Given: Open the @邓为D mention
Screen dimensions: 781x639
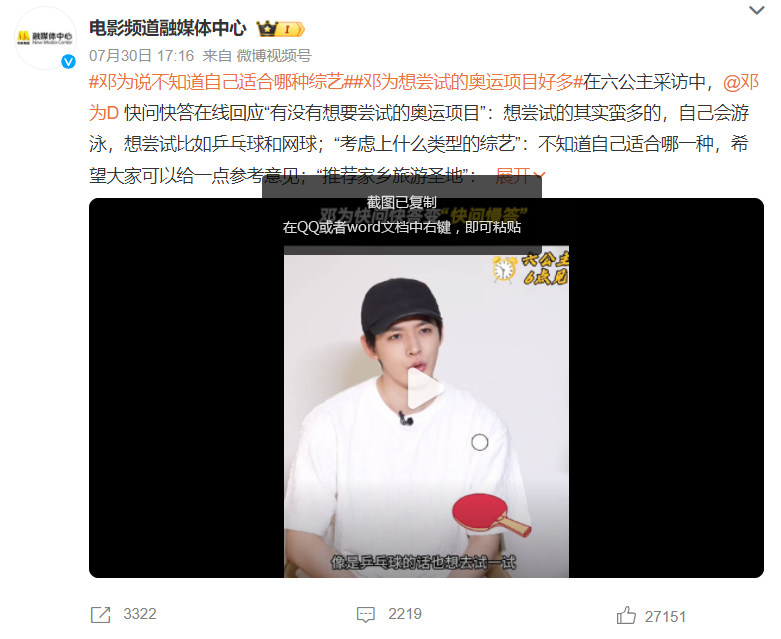Looking at the screenshot, I should click(741, 82).
